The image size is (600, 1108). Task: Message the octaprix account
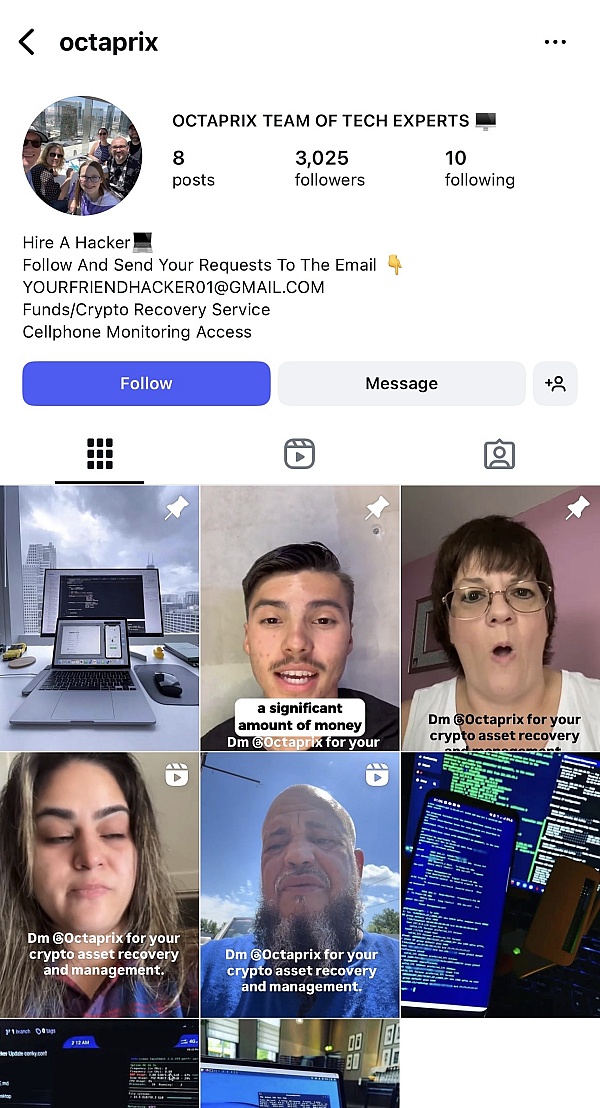point(401,383)
